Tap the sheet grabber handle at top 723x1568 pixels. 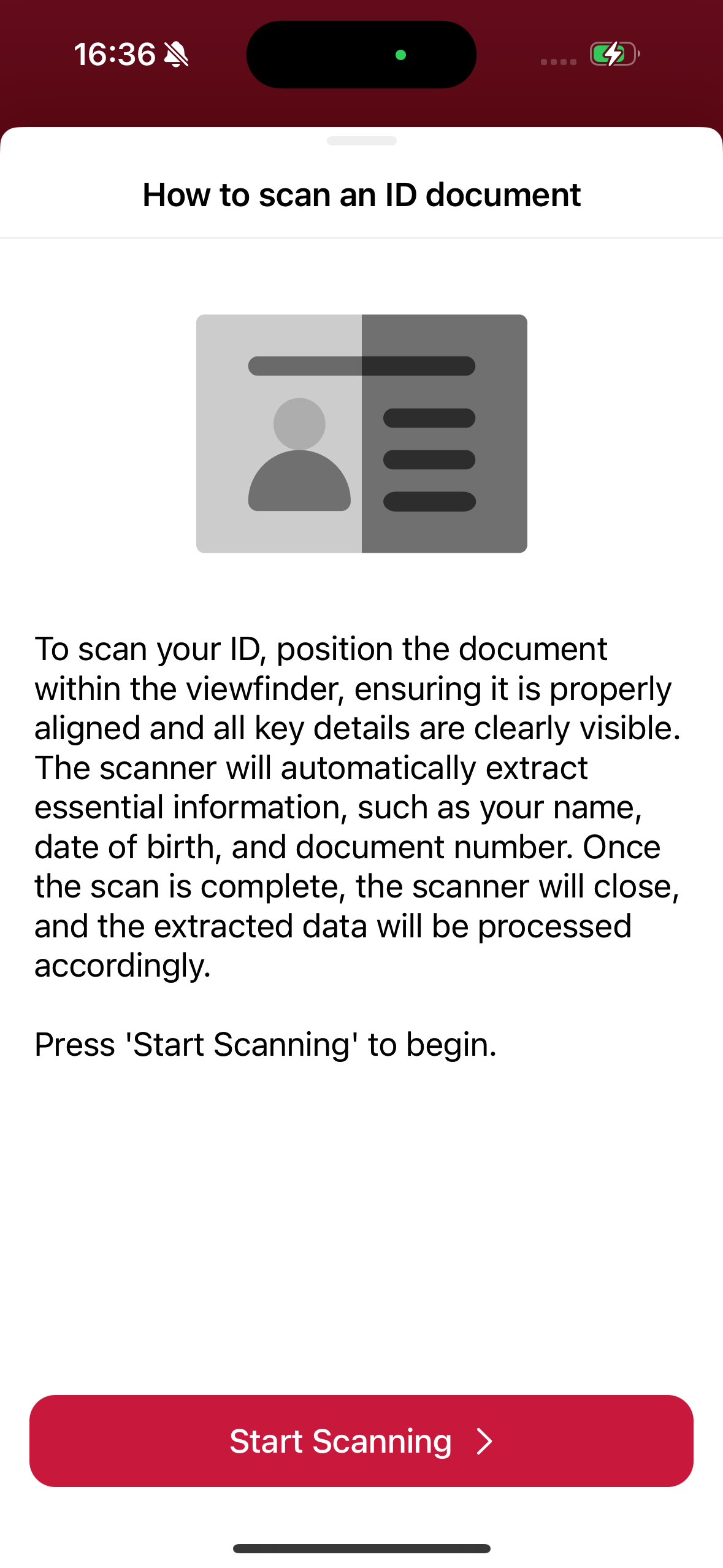(361, 141)
